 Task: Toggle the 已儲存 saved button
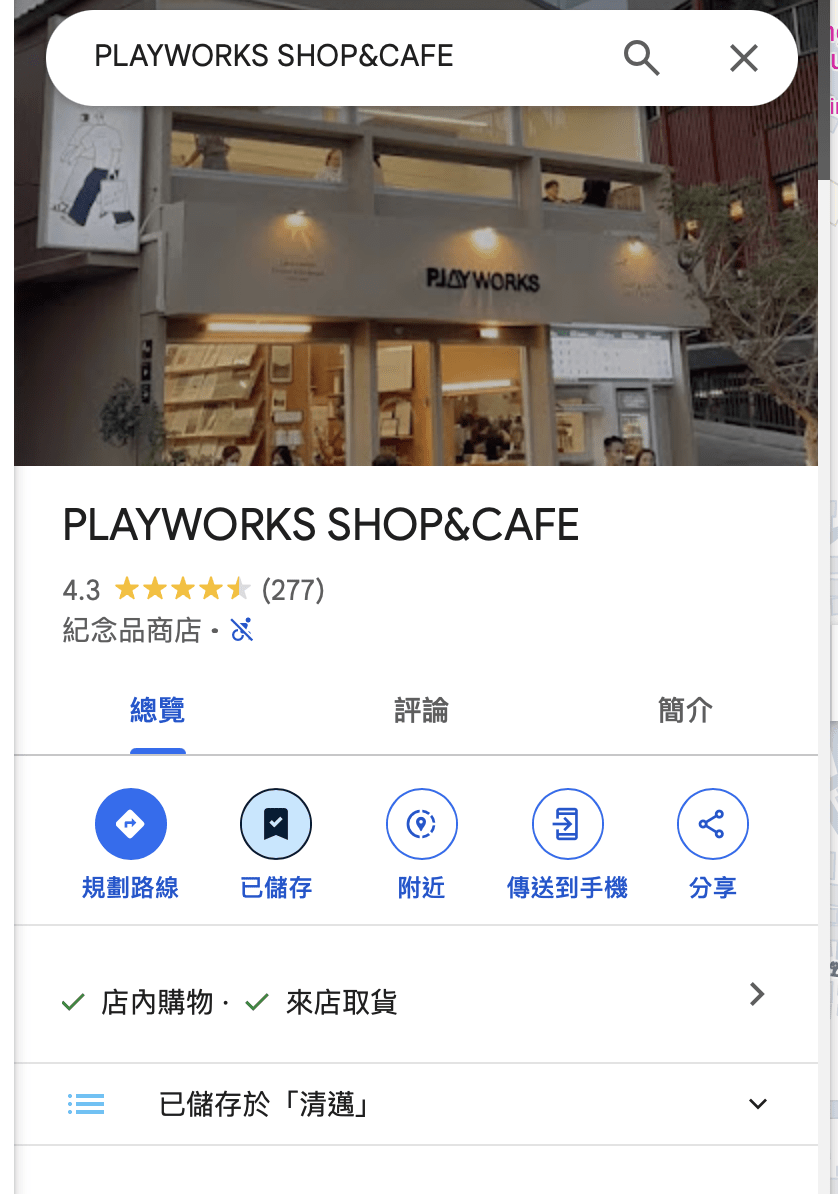tap(276, 825)
